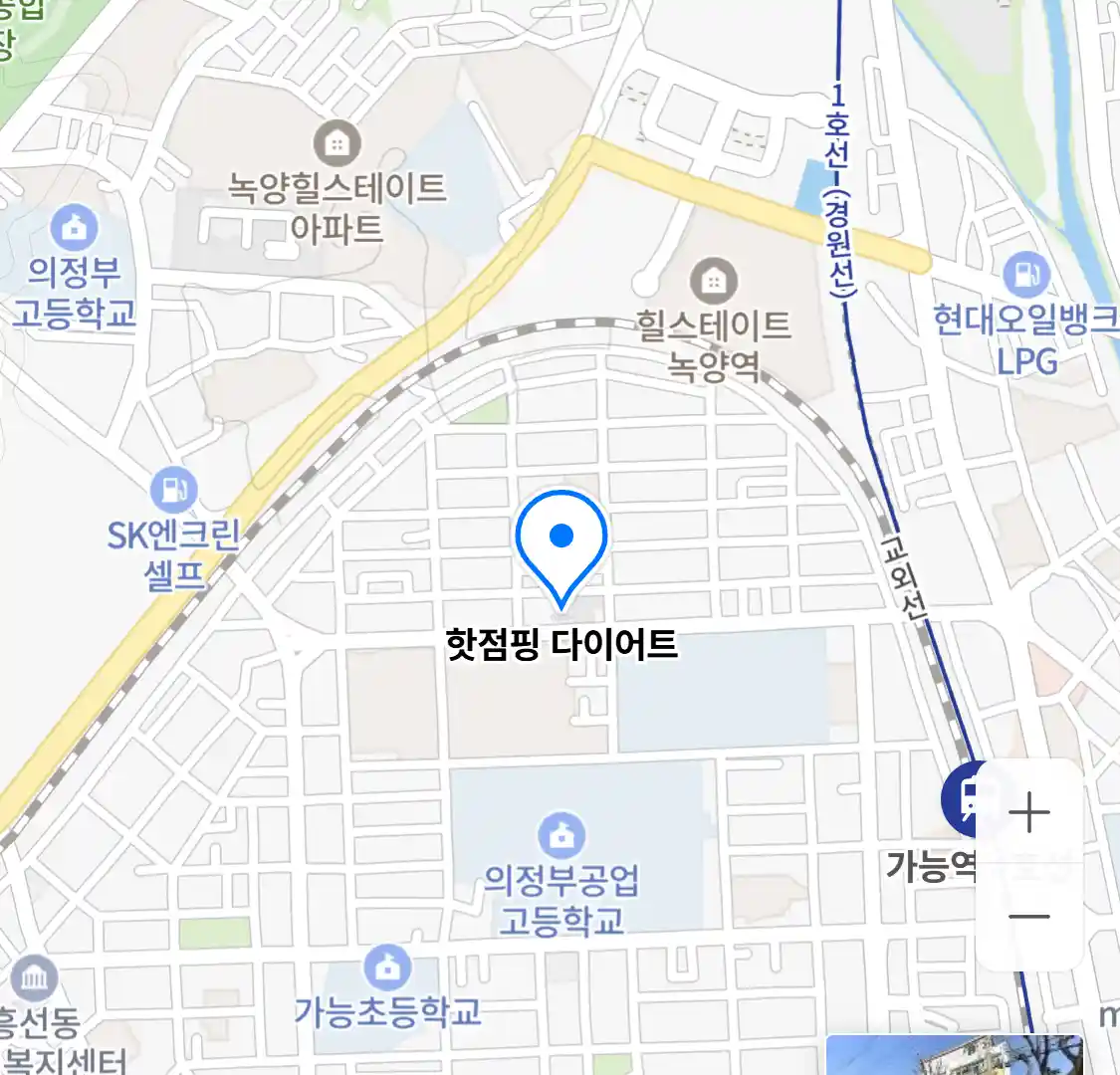Tap the SK엔크린 셀프 gas station marker
The width and height of the screenshot is (1120, 1075).
pos(173,490)
